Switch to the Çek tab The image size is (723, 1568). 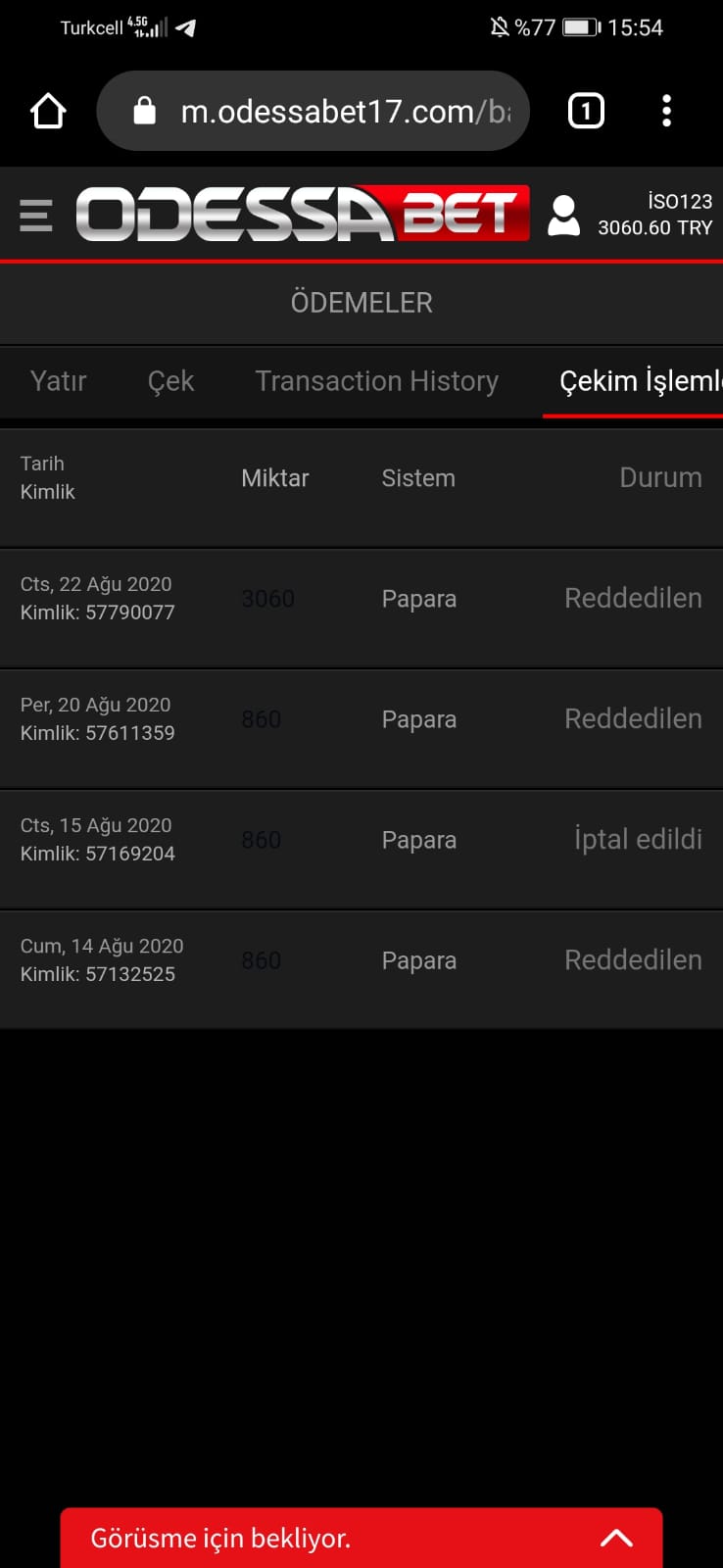point(170,380)
